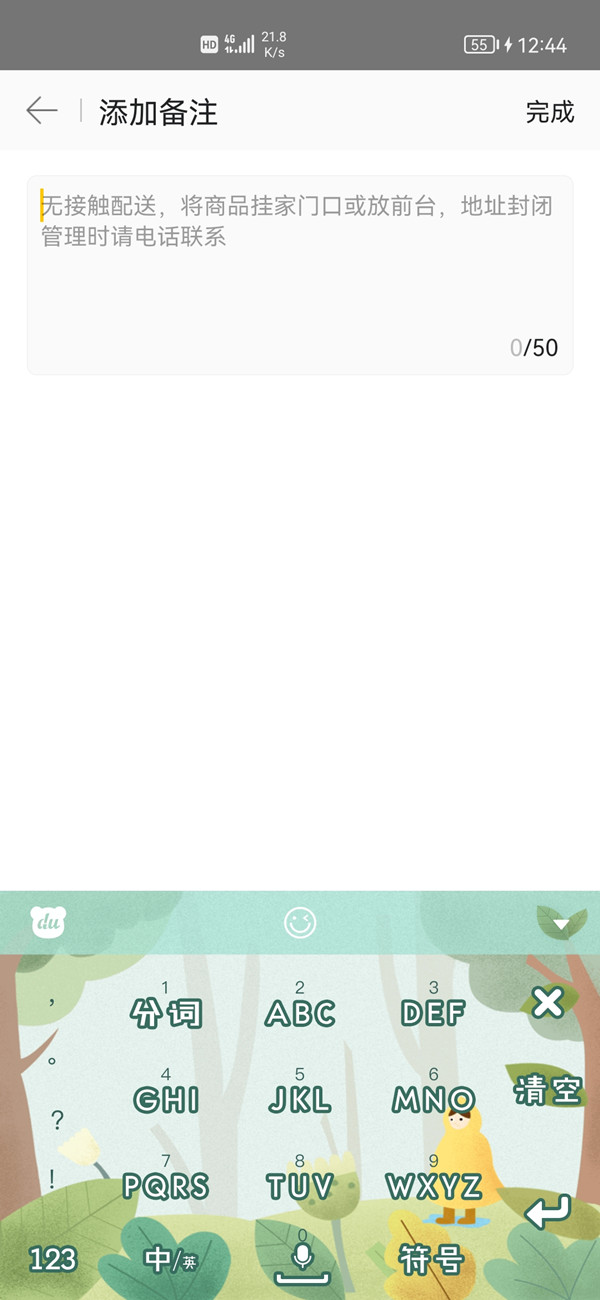
Task: Insert a question mark from the side column
Action: point(57,1120)
